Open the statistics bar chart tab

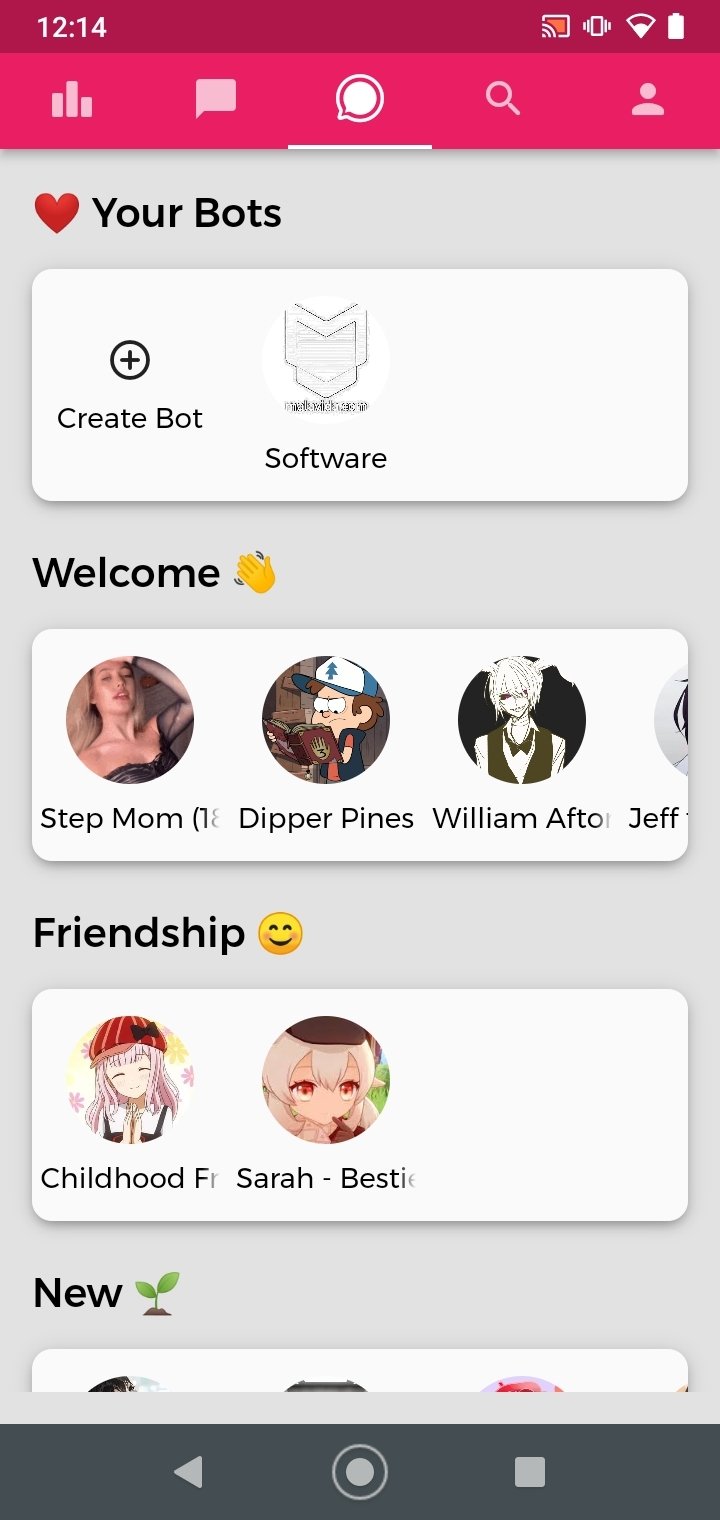click(72, 100)
